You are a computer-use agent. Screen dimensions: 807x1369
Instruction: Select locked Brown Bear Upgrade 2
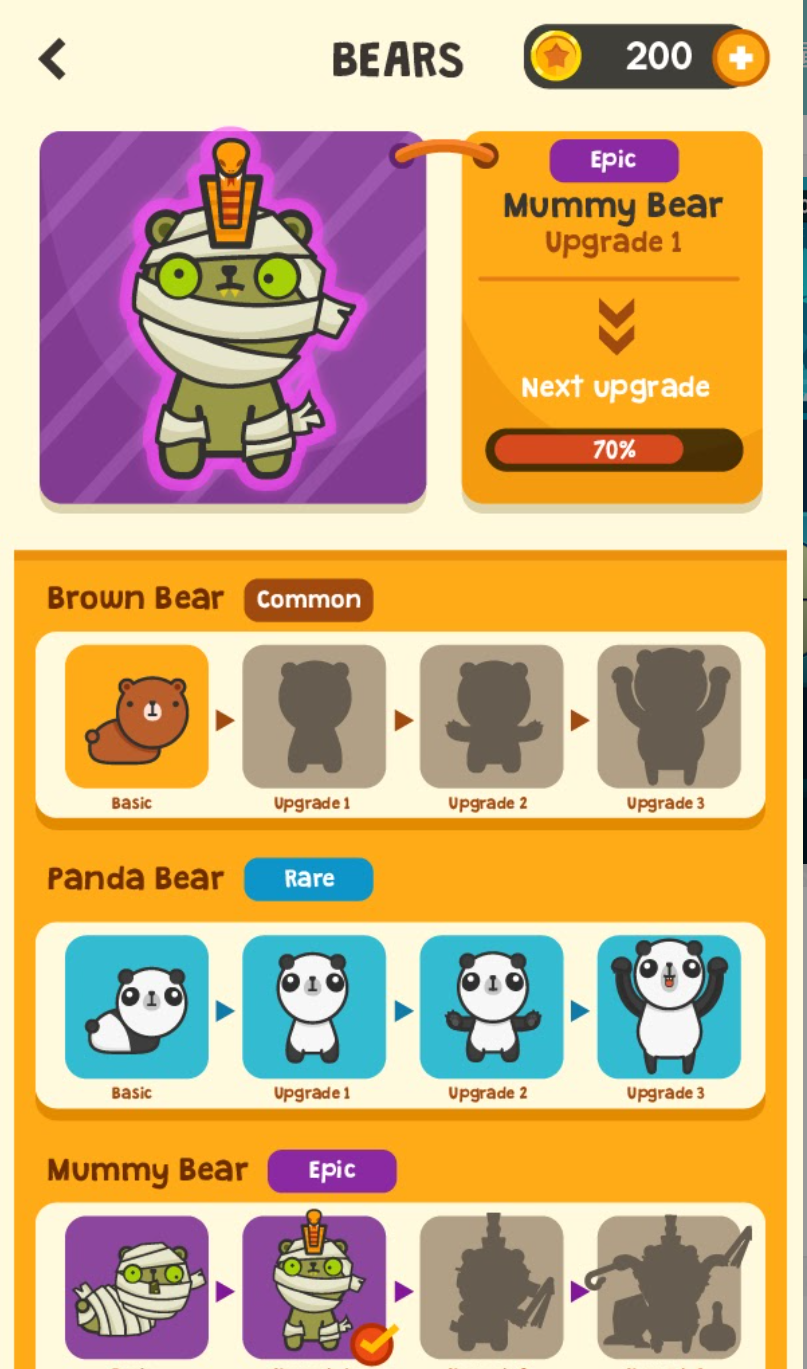tap(491, 716)
